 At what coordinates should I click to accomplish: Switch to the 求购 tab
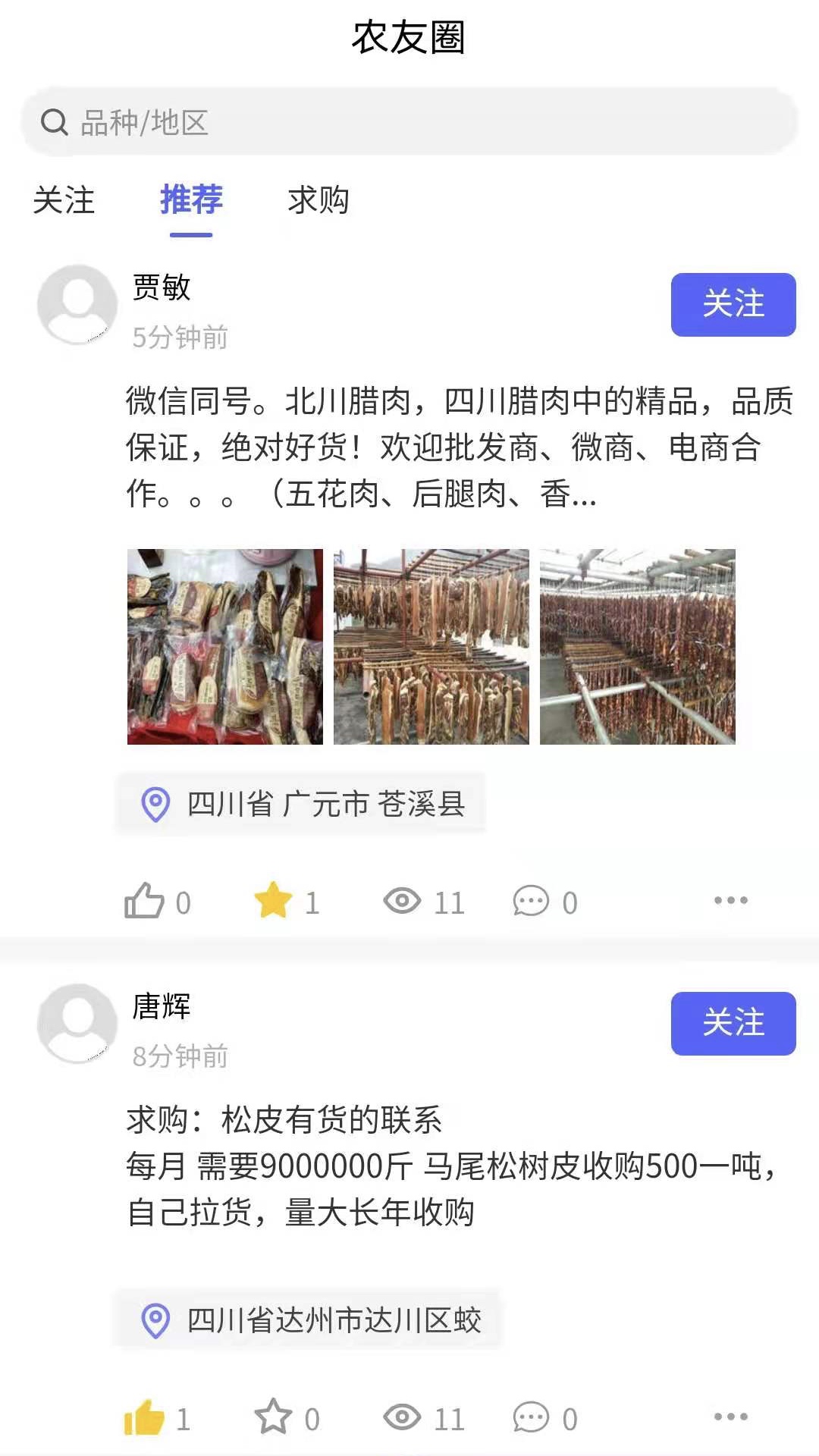(x=319, y=201)
